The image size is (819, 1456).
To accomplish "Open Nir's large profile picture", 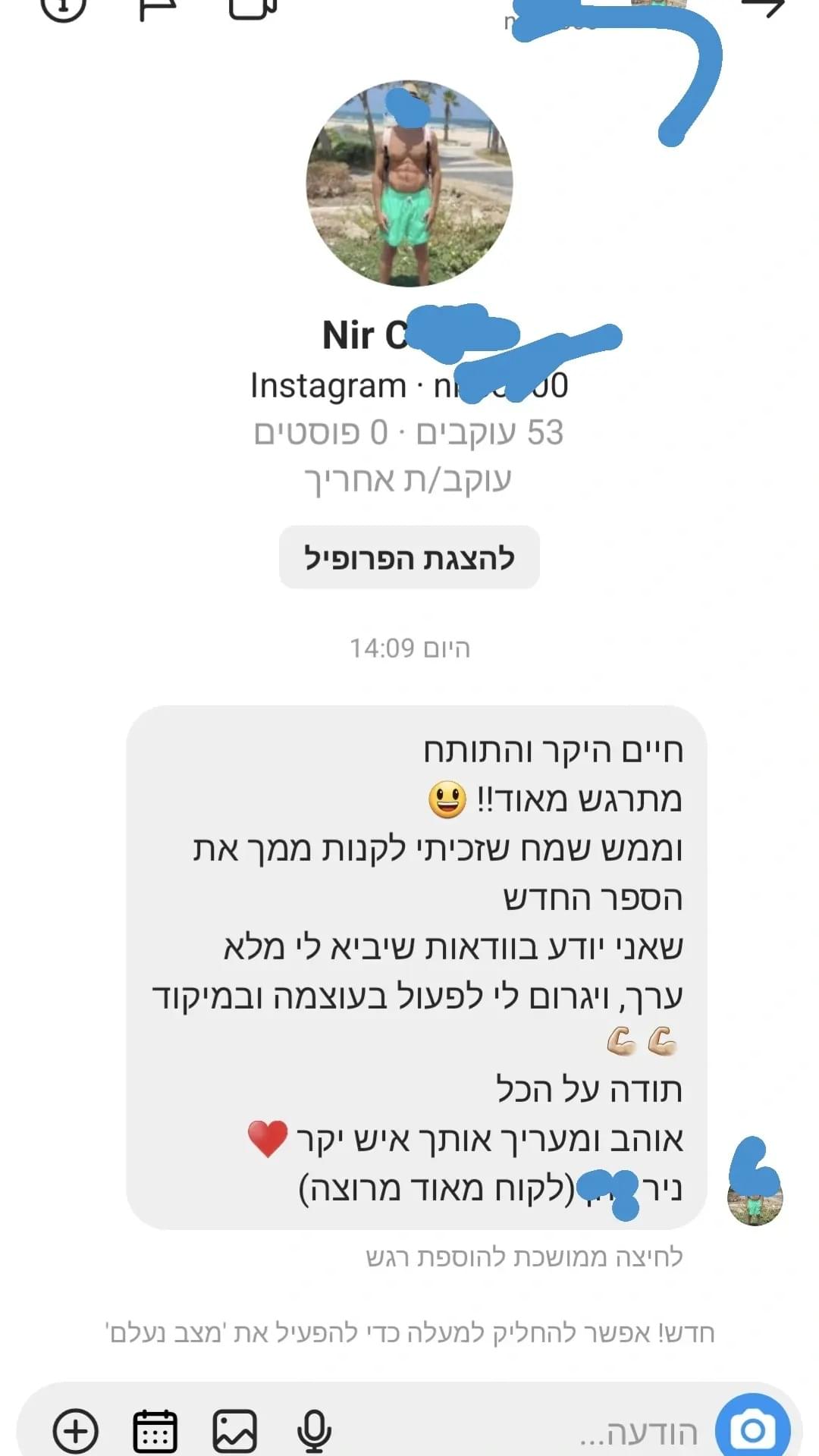I will (409, 184).
